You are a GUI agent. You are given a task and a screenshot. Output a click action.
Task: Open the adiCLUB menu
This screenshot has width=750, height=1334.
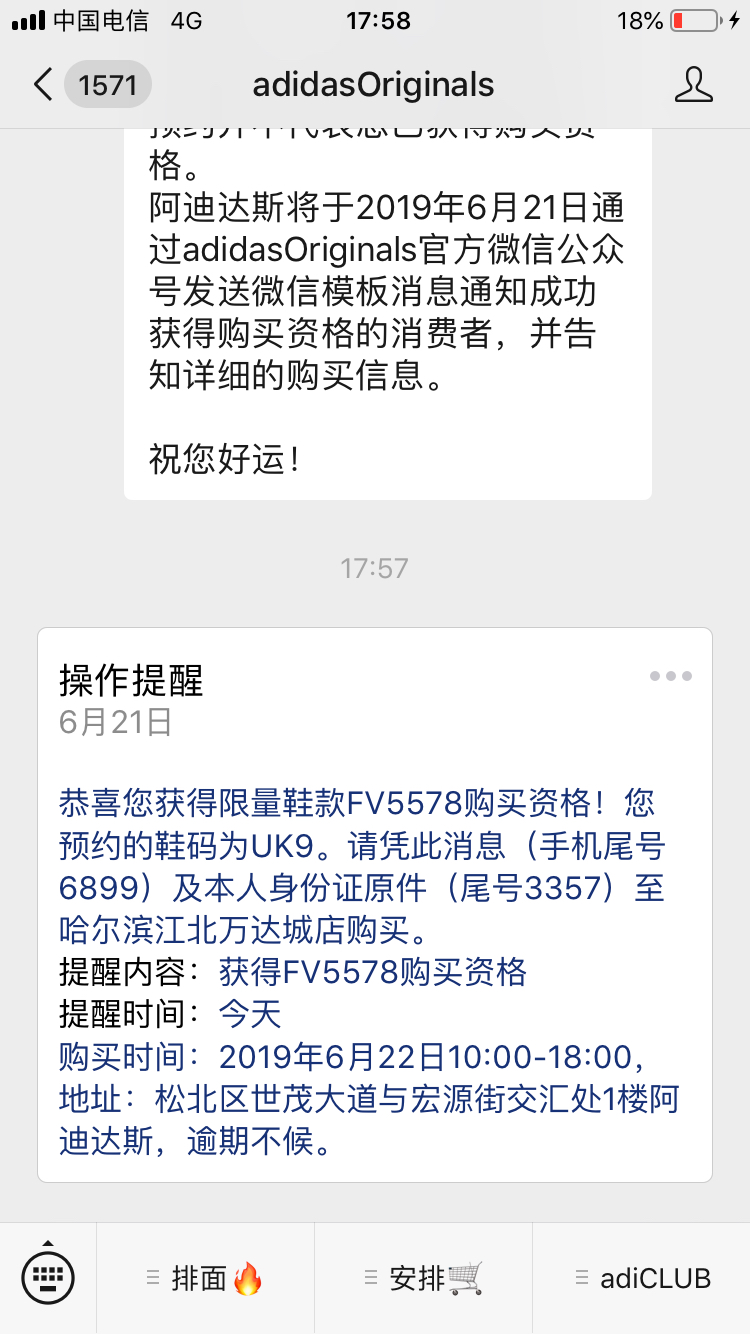(x=641, y=1278)
